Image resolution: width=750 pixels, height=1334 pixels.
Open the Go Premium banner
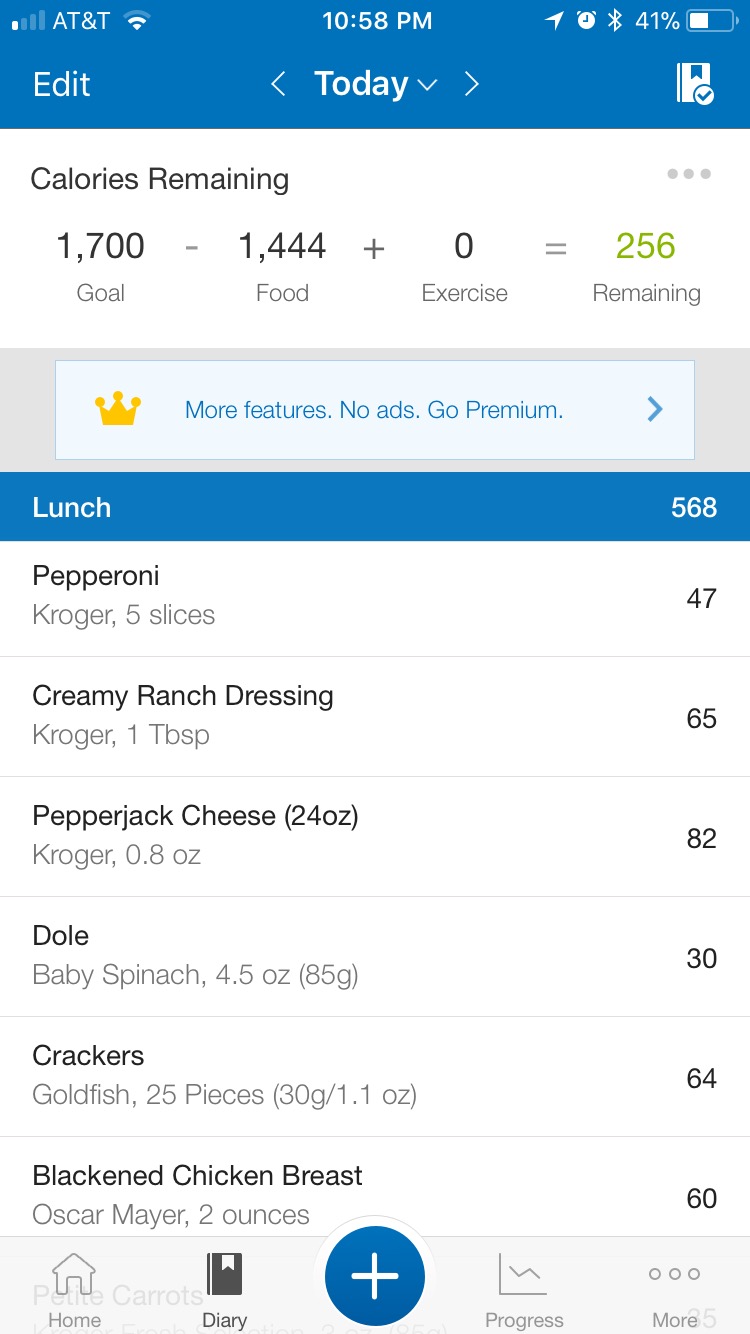(x=375, y=409)
